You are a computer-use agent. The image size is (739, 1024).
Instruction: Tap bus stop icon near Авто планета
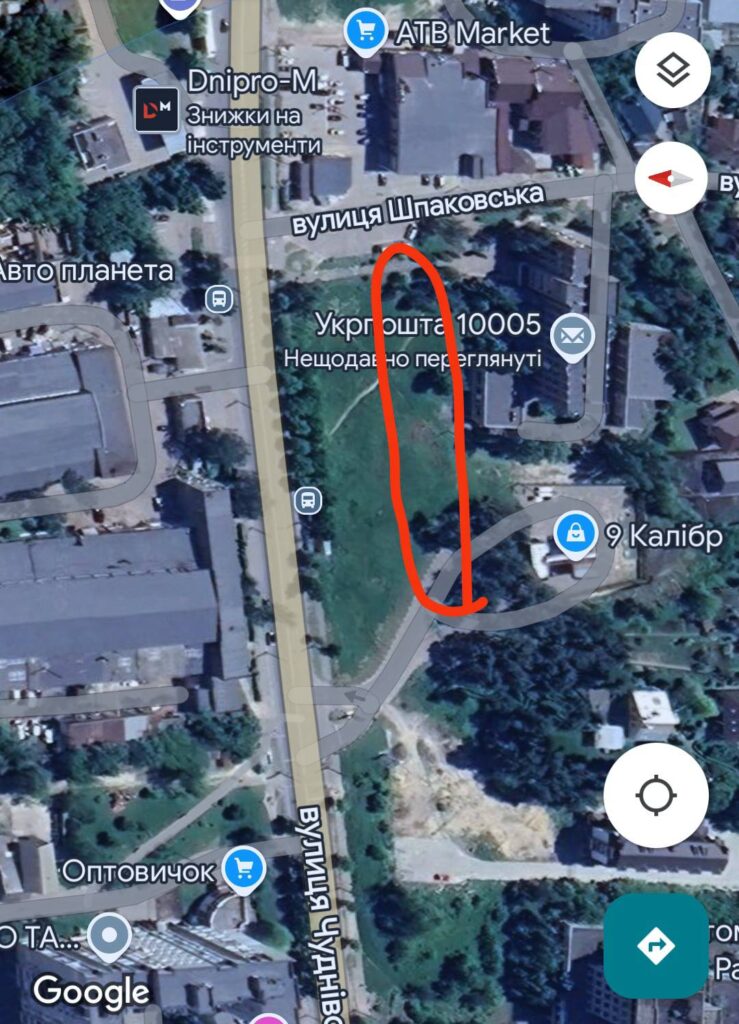pyautogui.click(x=219, y=300)
